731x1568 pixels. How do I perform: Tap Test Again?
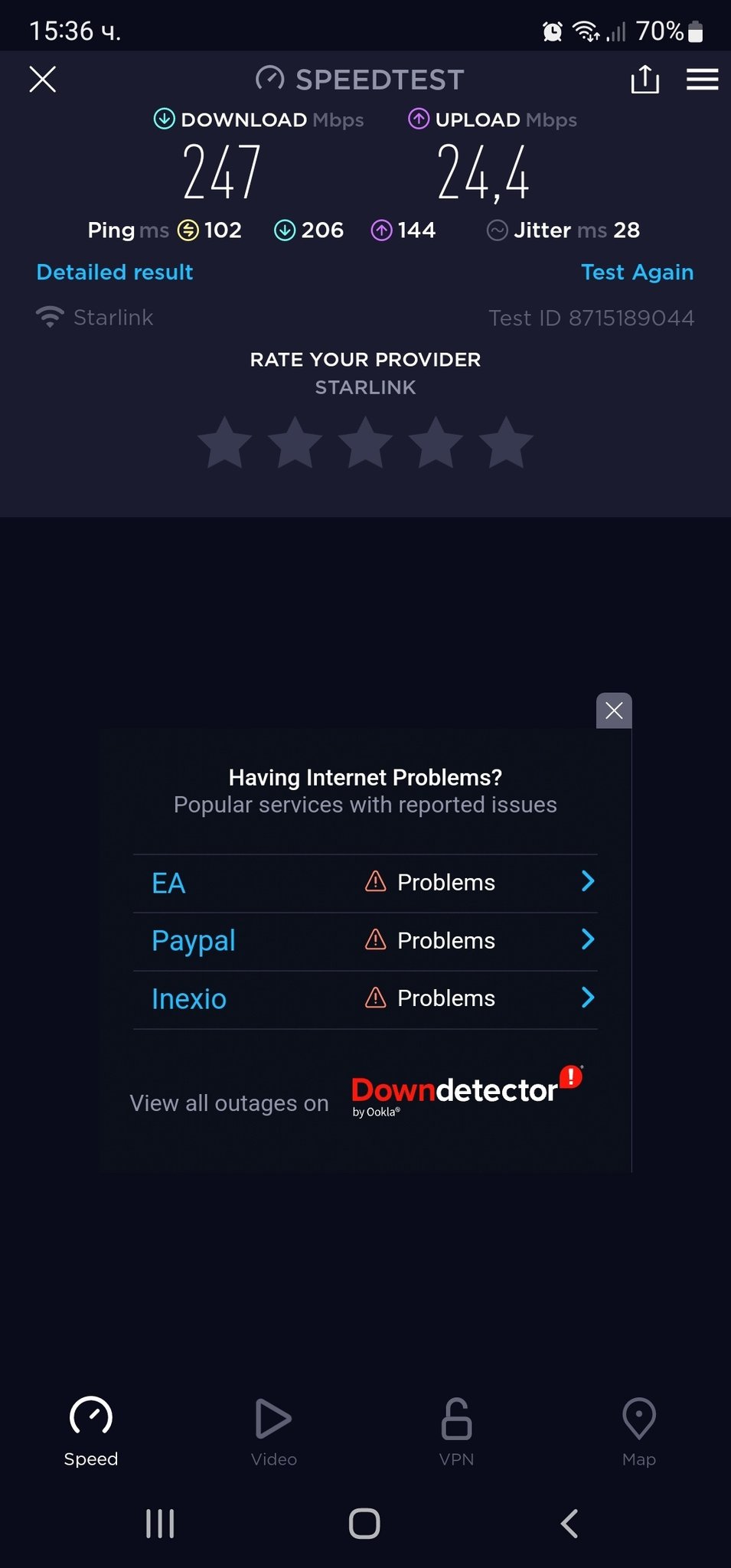637,272
